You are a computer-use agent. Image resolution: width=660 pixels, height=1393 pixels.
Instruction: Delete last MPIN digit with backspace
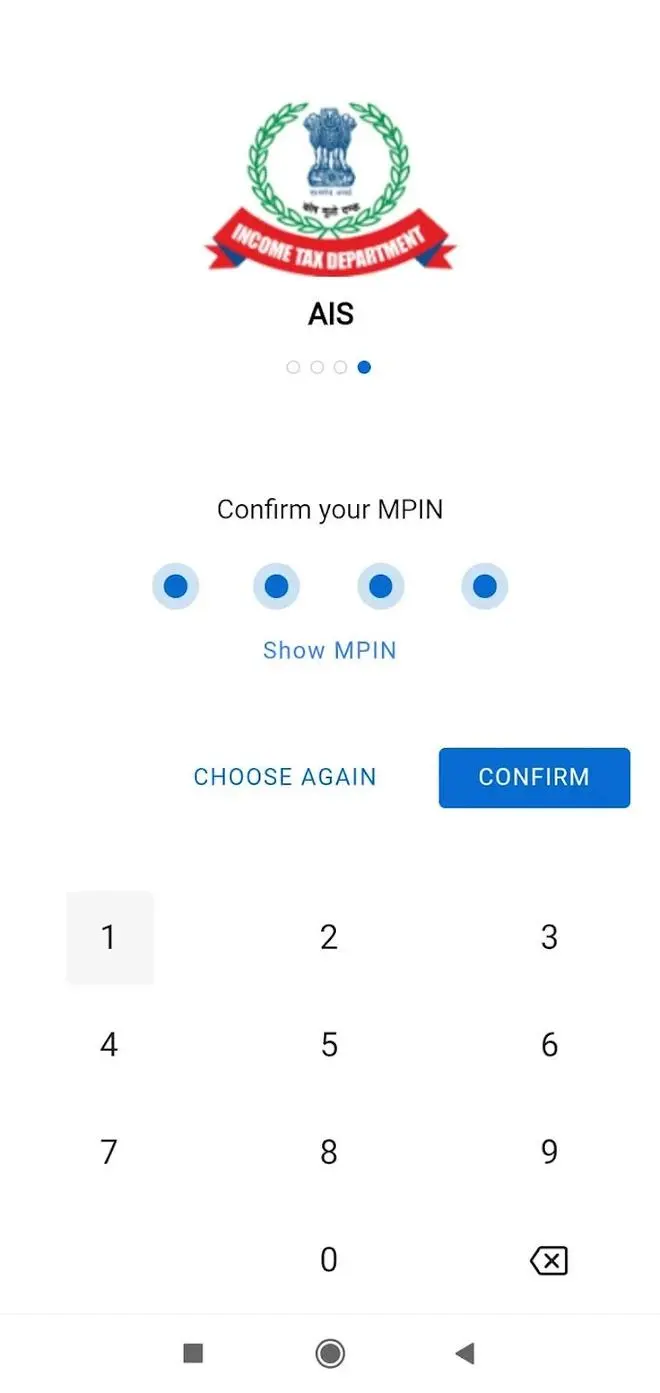click(x=549, y=1261)
